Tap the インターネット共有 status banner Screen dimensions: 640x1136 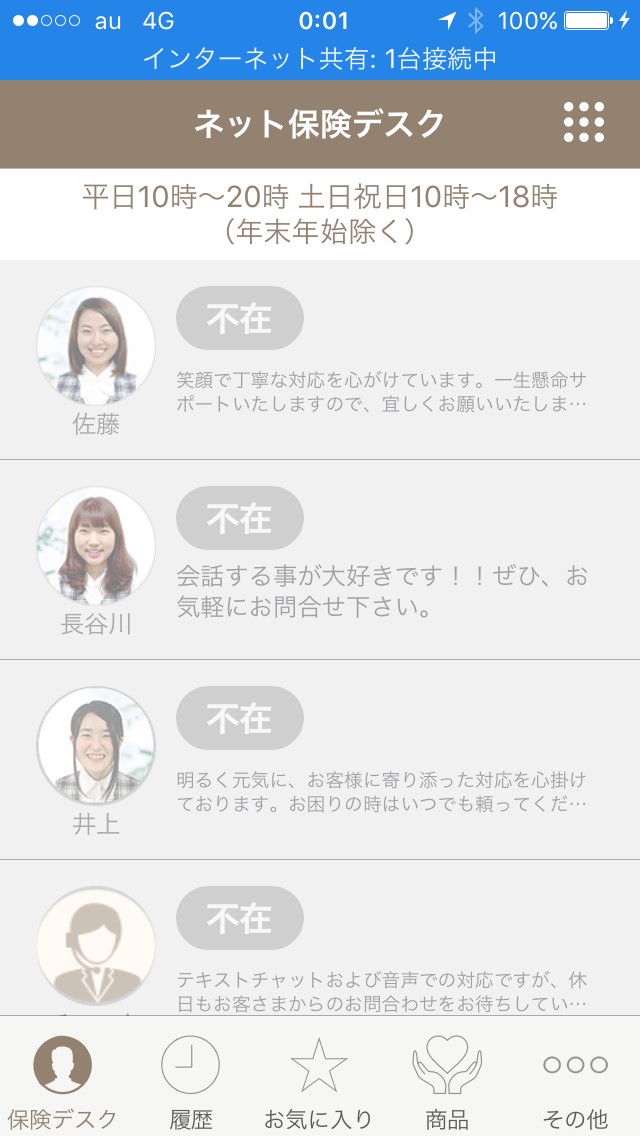320,59
